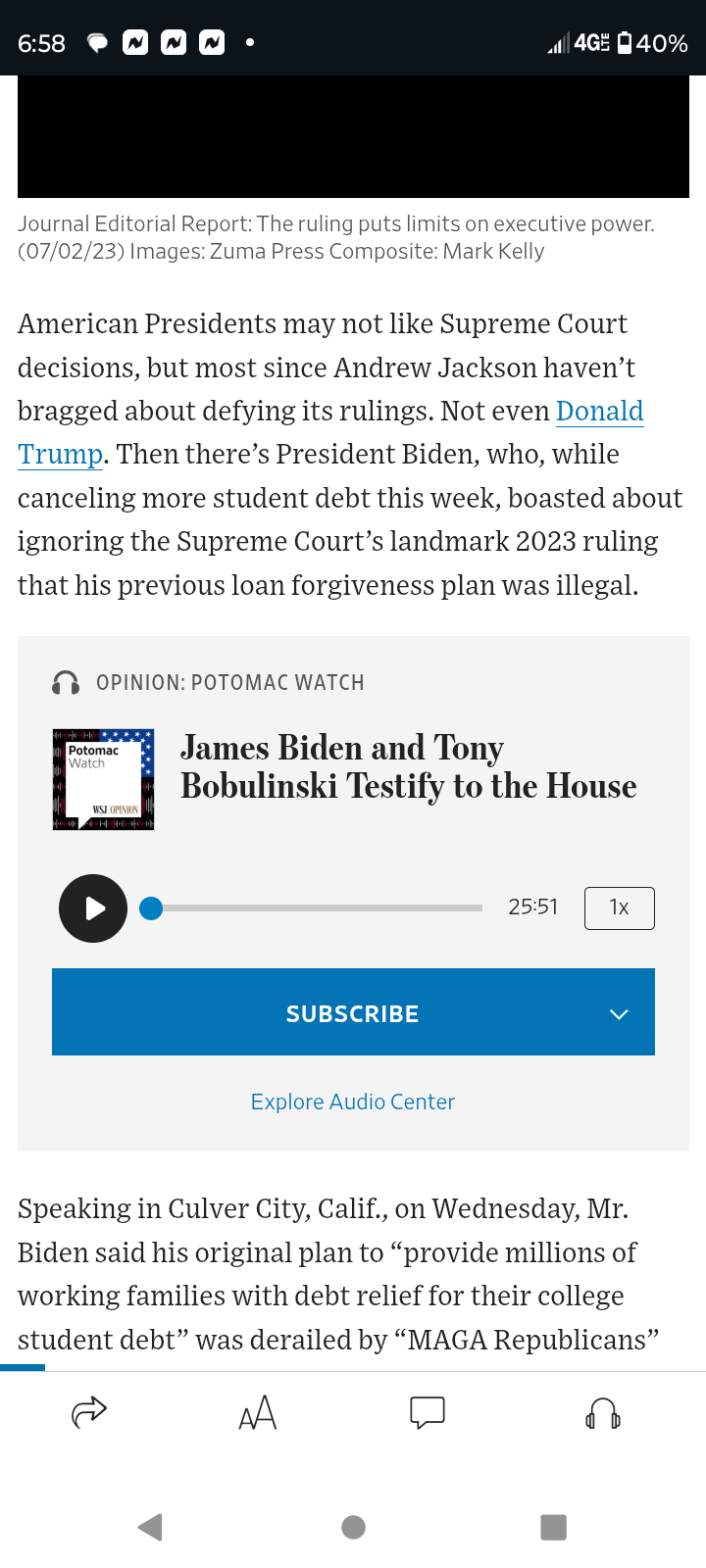Expand the Subscribe dropdown chevron
Viewport: 706px width, 1568px height.
(619, 1013)
